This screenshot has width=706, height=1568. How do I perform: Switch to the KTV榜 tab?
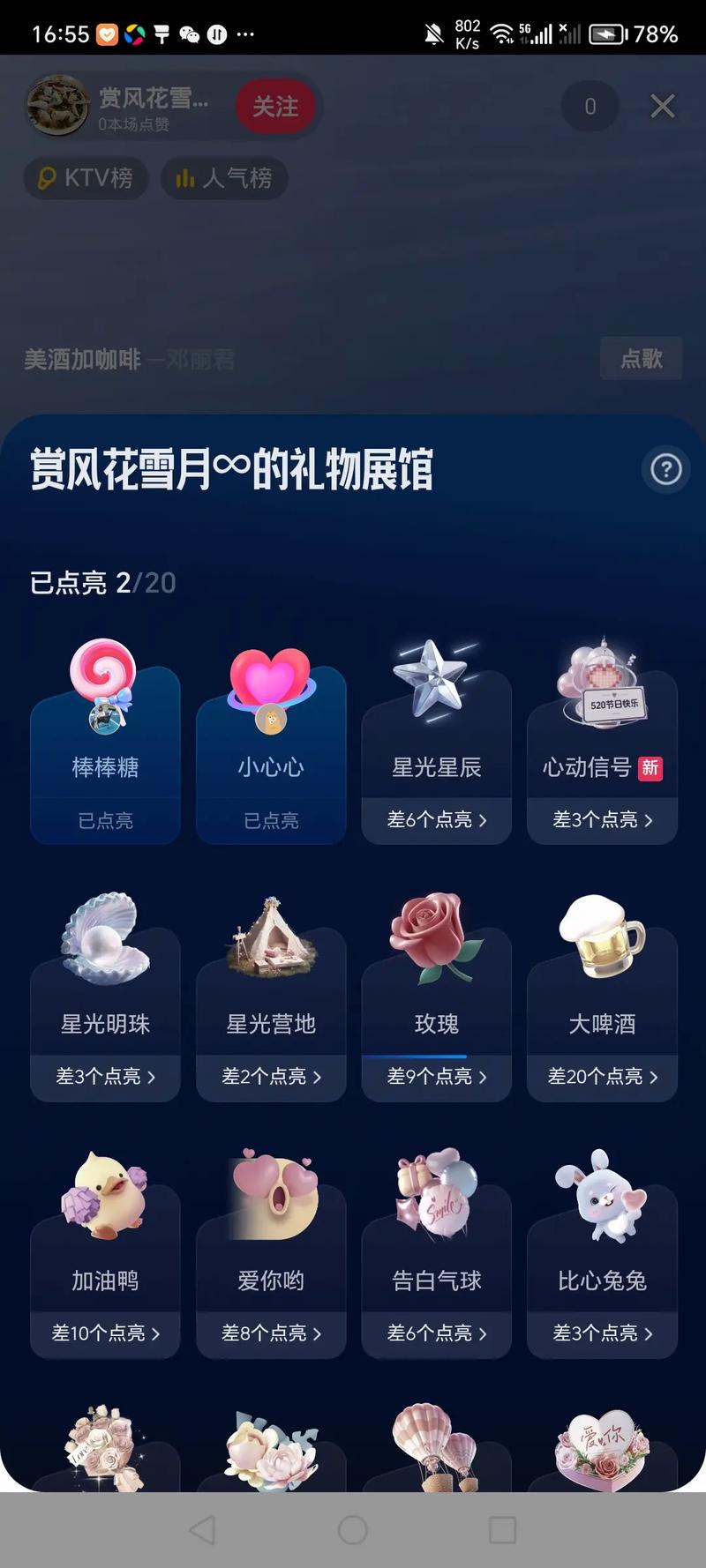tap(86, 178)
